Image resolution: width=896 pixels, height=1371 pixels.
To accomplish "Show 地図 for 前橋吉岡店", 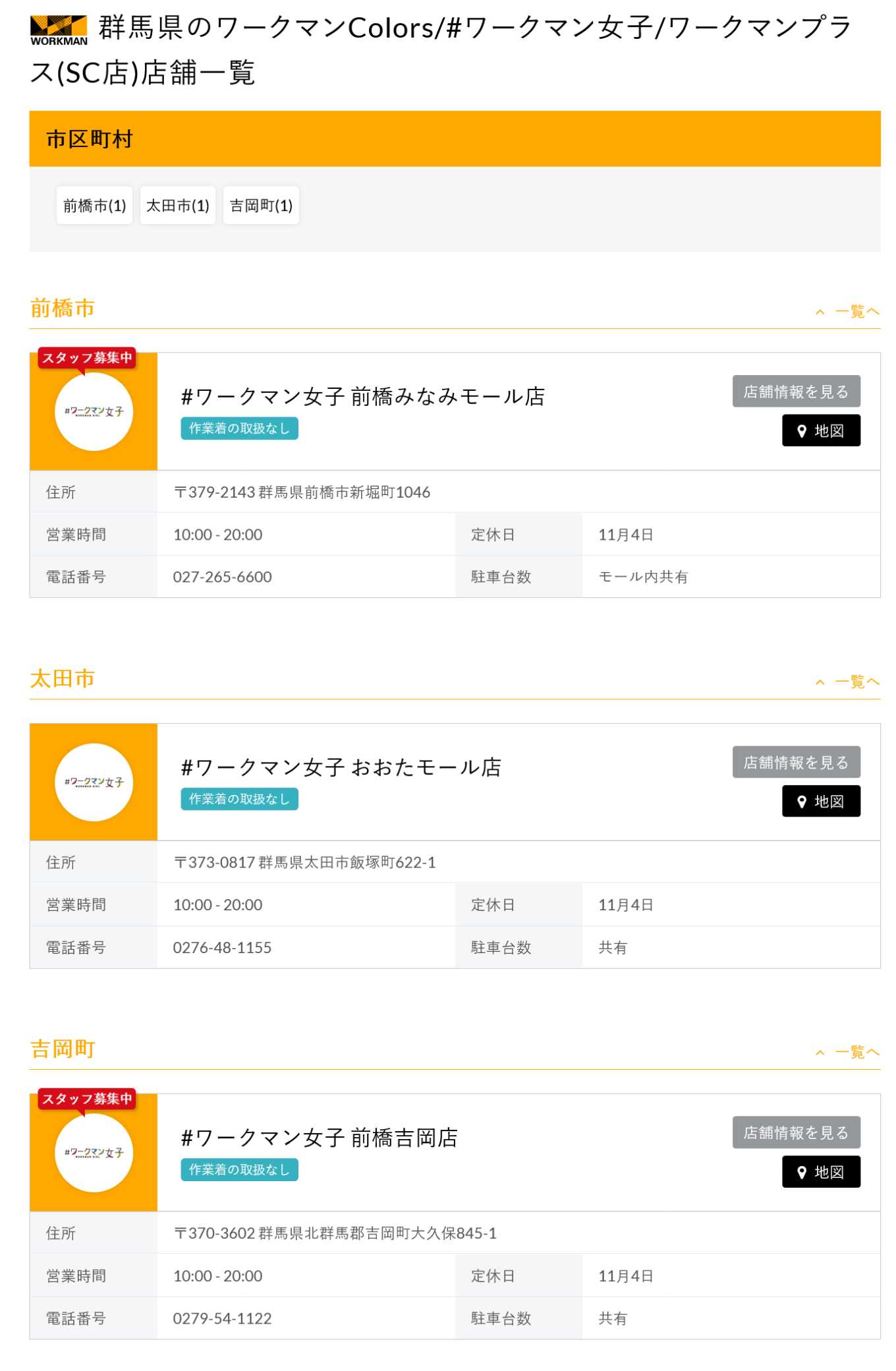I will pos(820,1171).
